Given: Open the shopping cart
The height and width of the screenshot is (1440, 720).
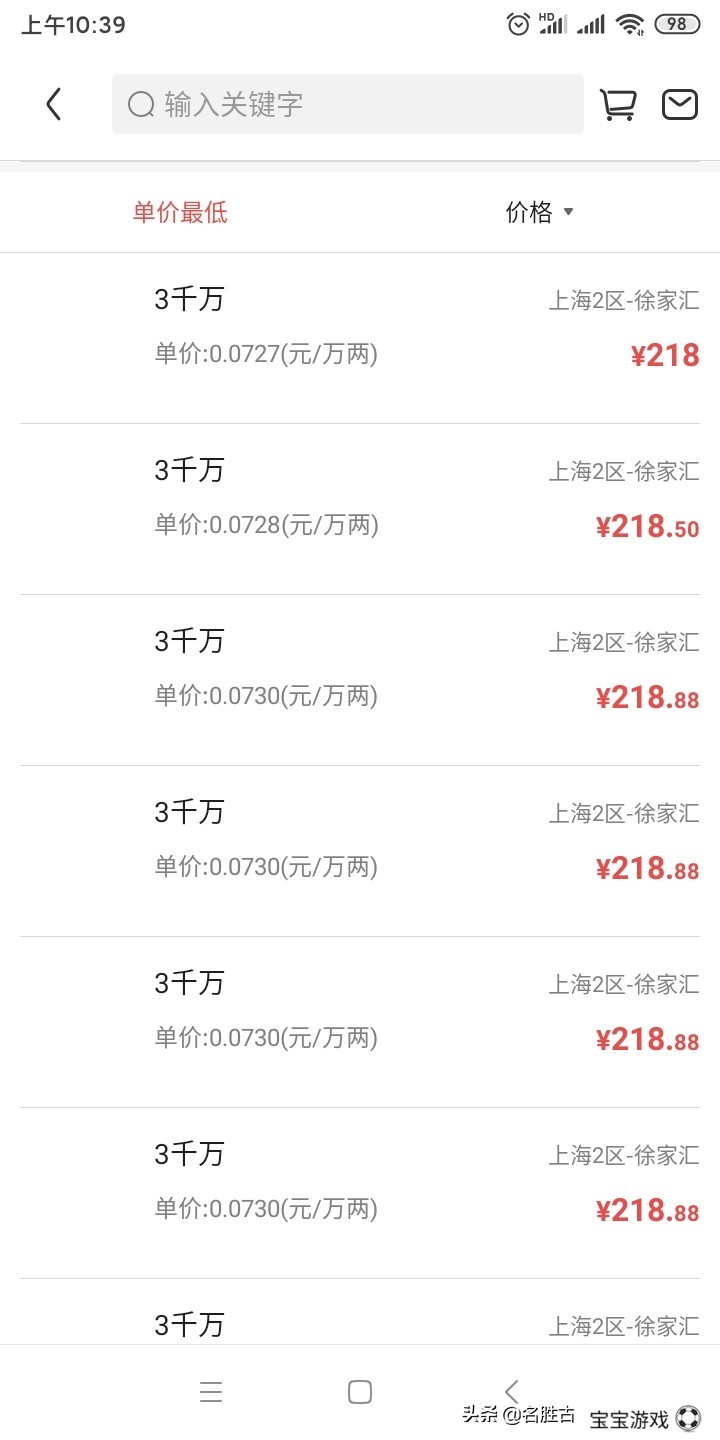Looking at the screenshot, I should (618, 104).
